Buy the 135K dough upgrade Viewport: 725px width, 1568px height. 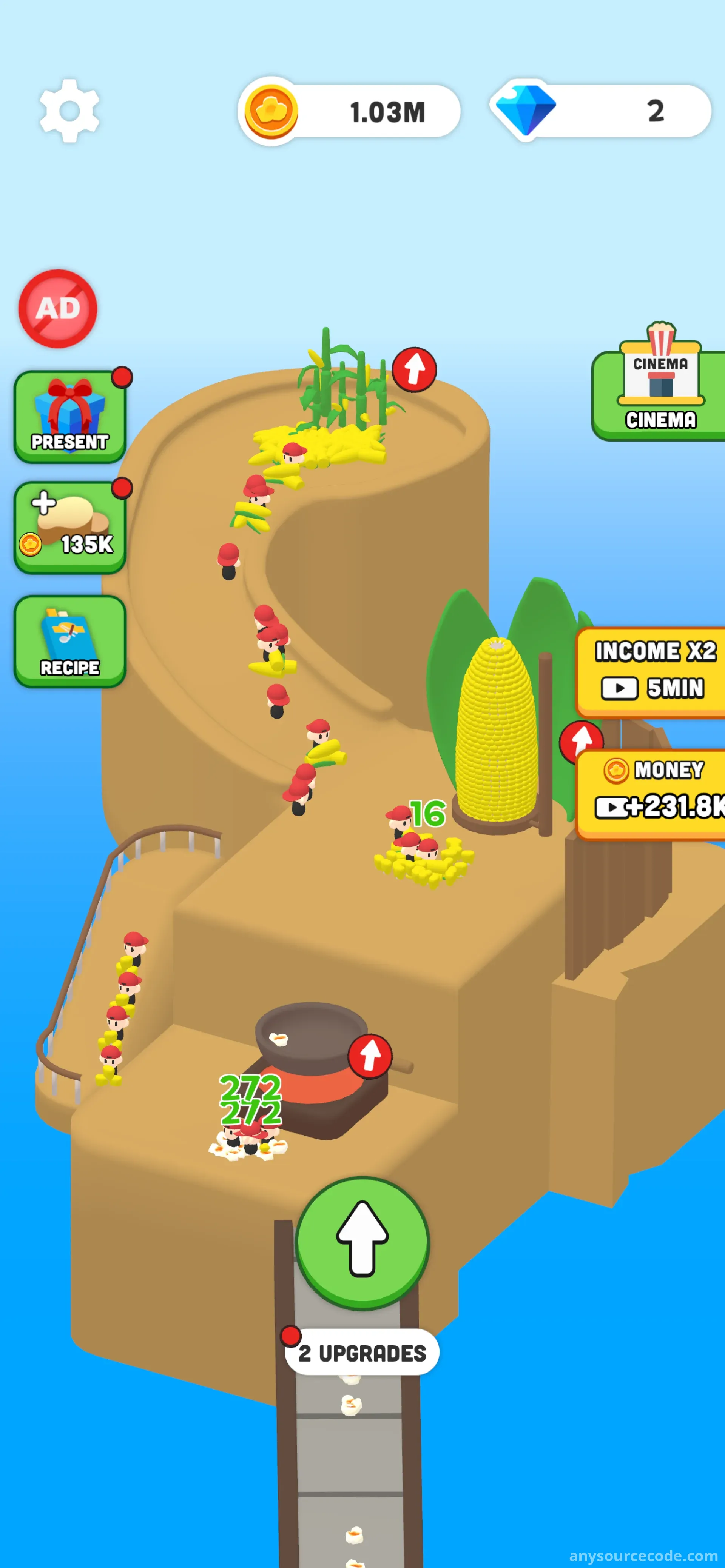click(x=69, y=527)
